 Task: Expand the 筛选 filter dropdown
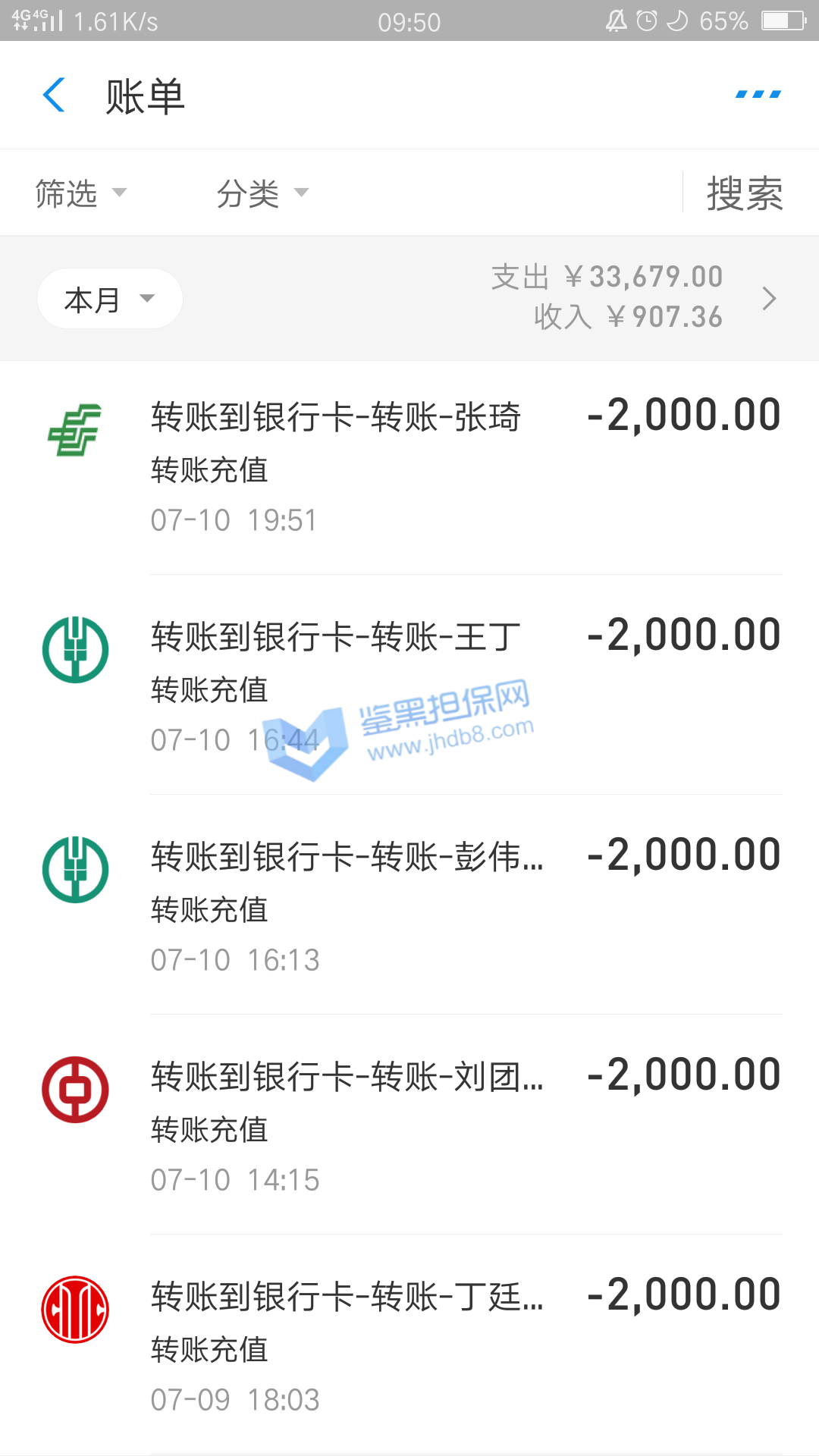point(80,193)
